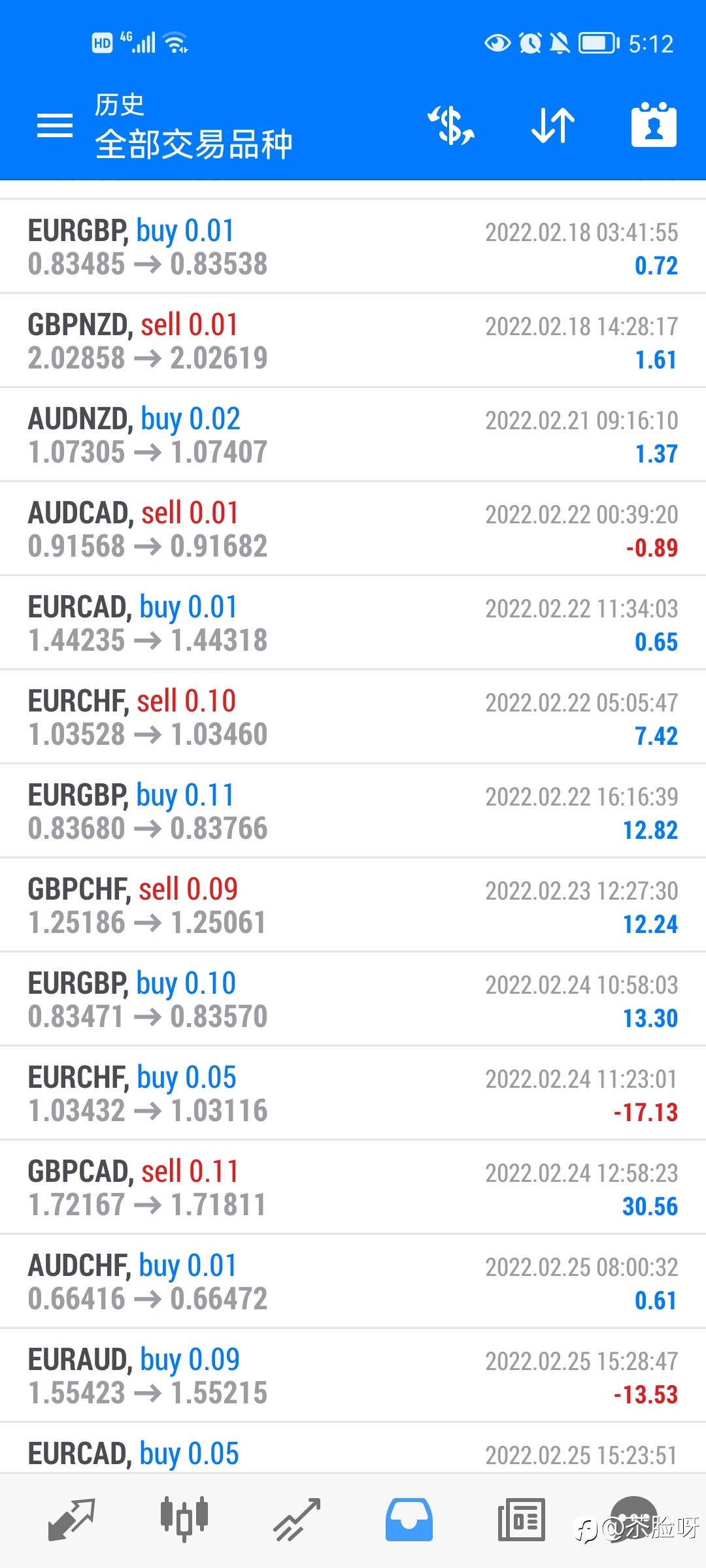The image size is (706, 1568).
Task: Open the sort arrows option
Action: [x=553, y=125]
